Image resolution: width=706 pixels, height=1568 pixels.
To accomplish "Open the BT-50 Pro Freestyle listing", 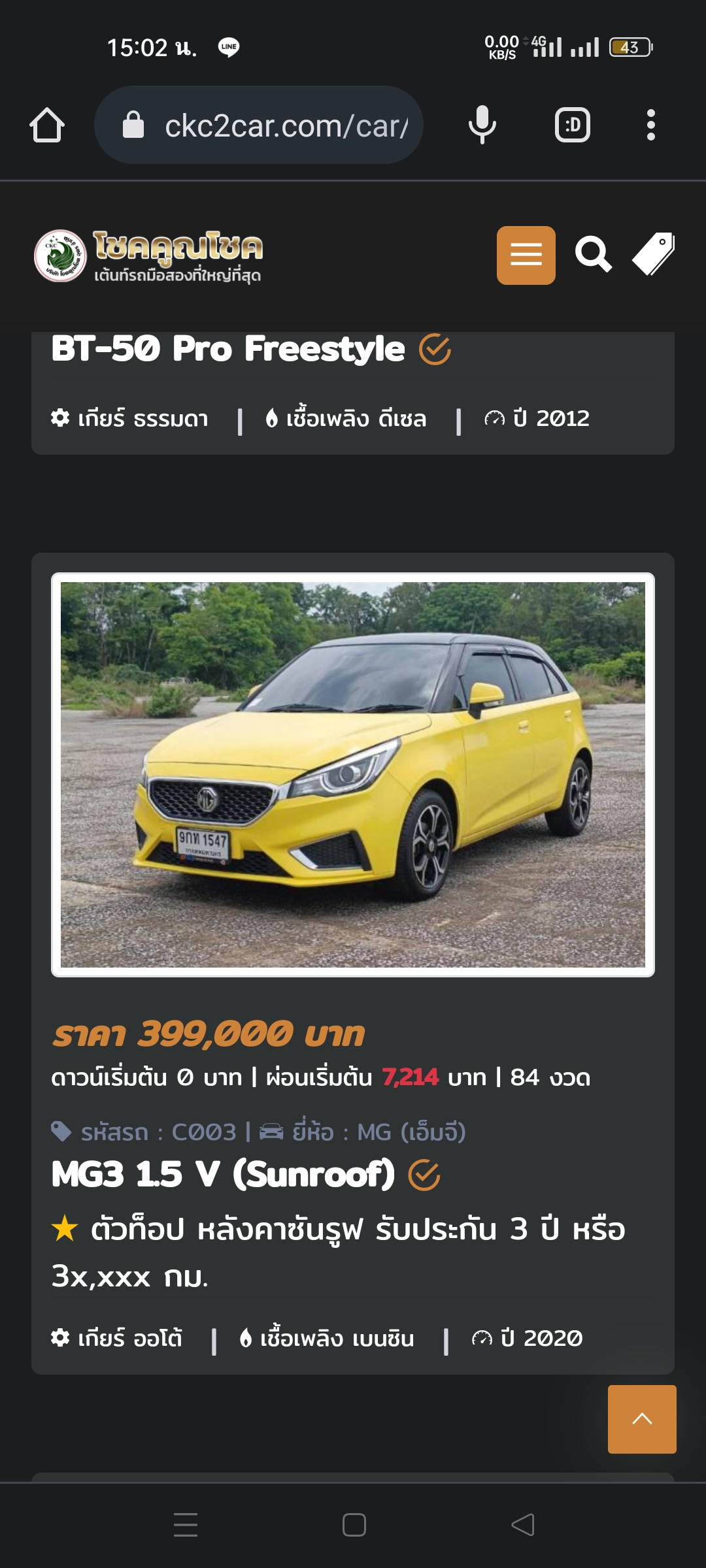I will coord(228,349).
